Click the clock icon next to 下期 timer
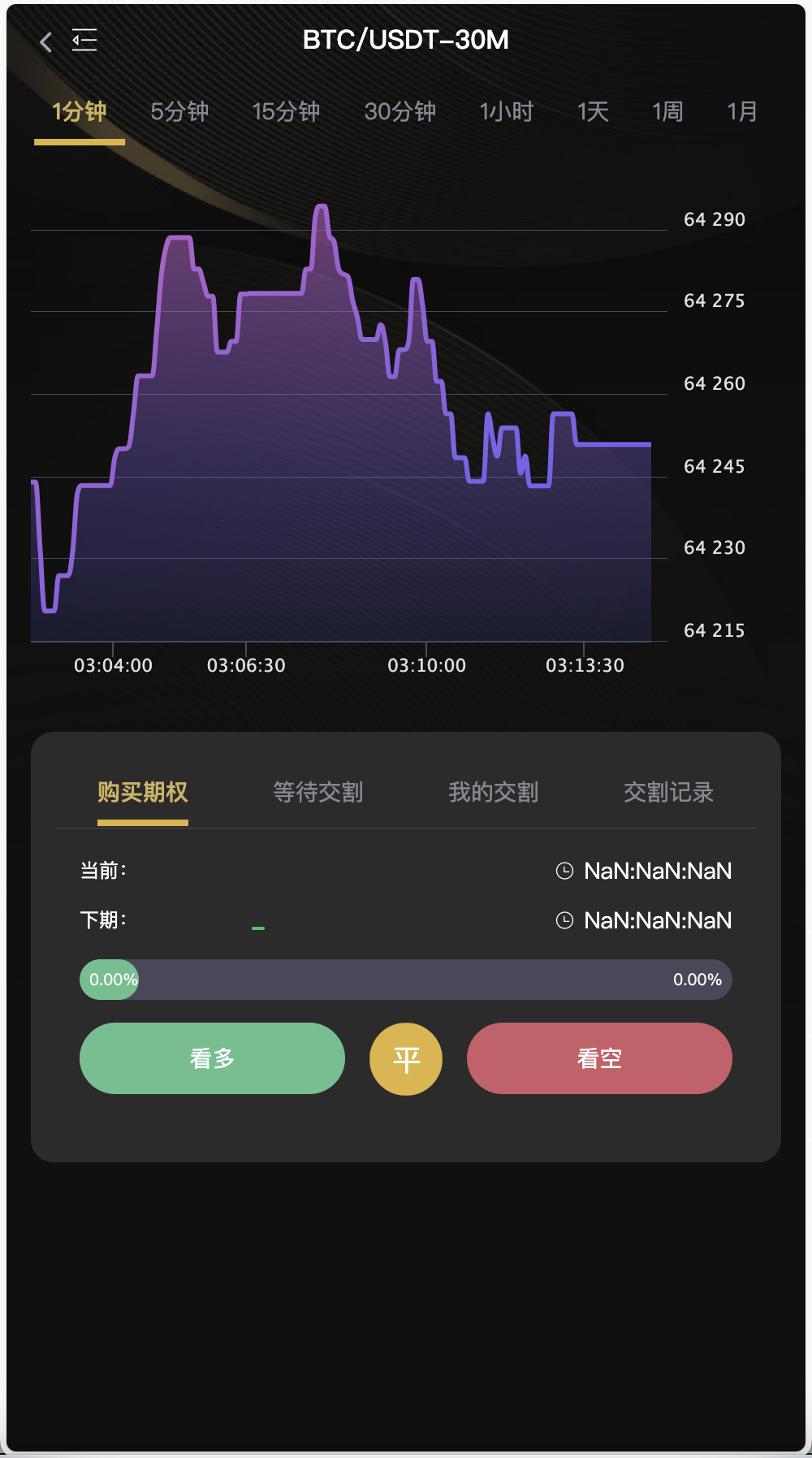Image resolution: width=812 pixels, height=1458 pixels. [562, 919]
